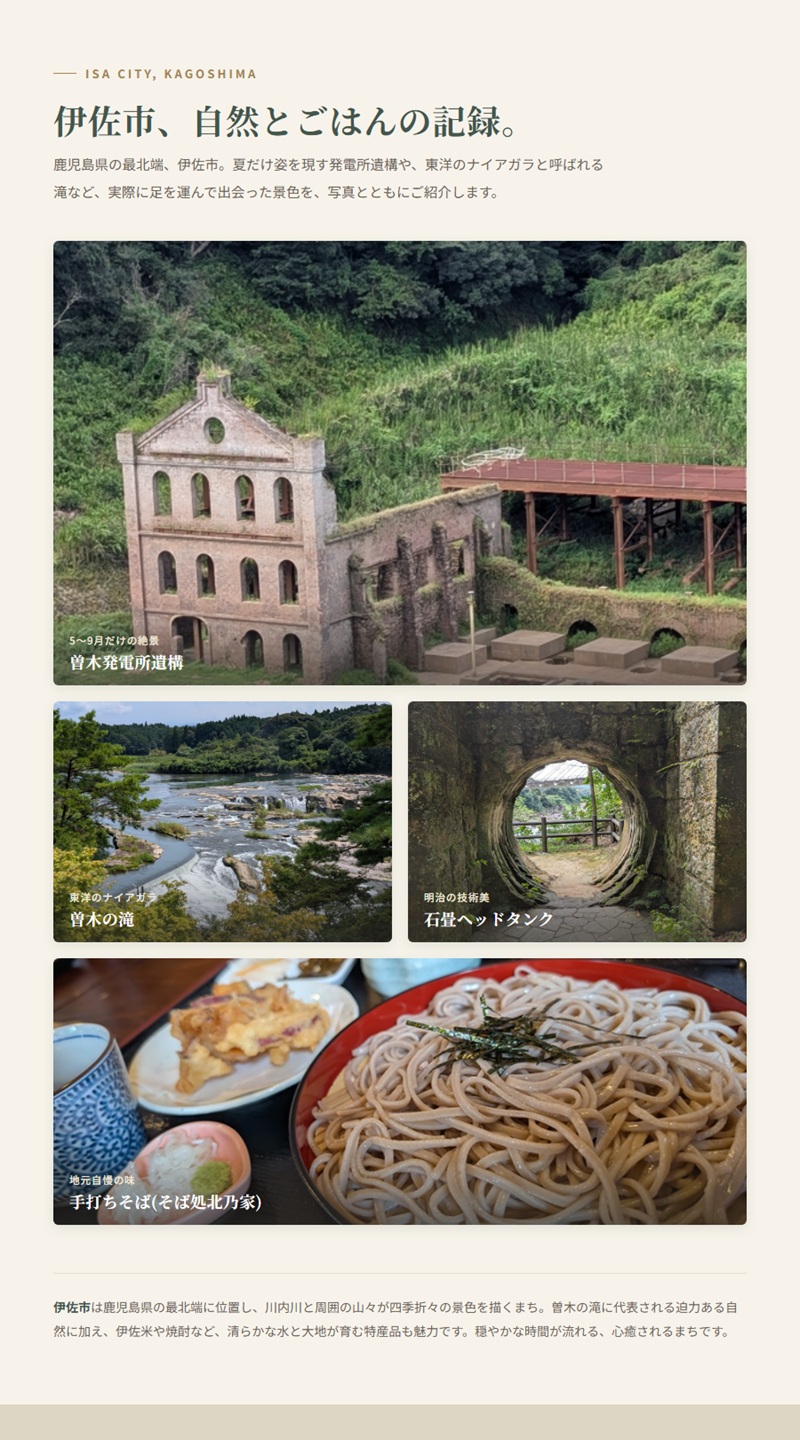The height and width of the screenshot is (1440, 800).
Task: Open the 曽木発電所遺構 photo card
Action: [x=400, y=463]
